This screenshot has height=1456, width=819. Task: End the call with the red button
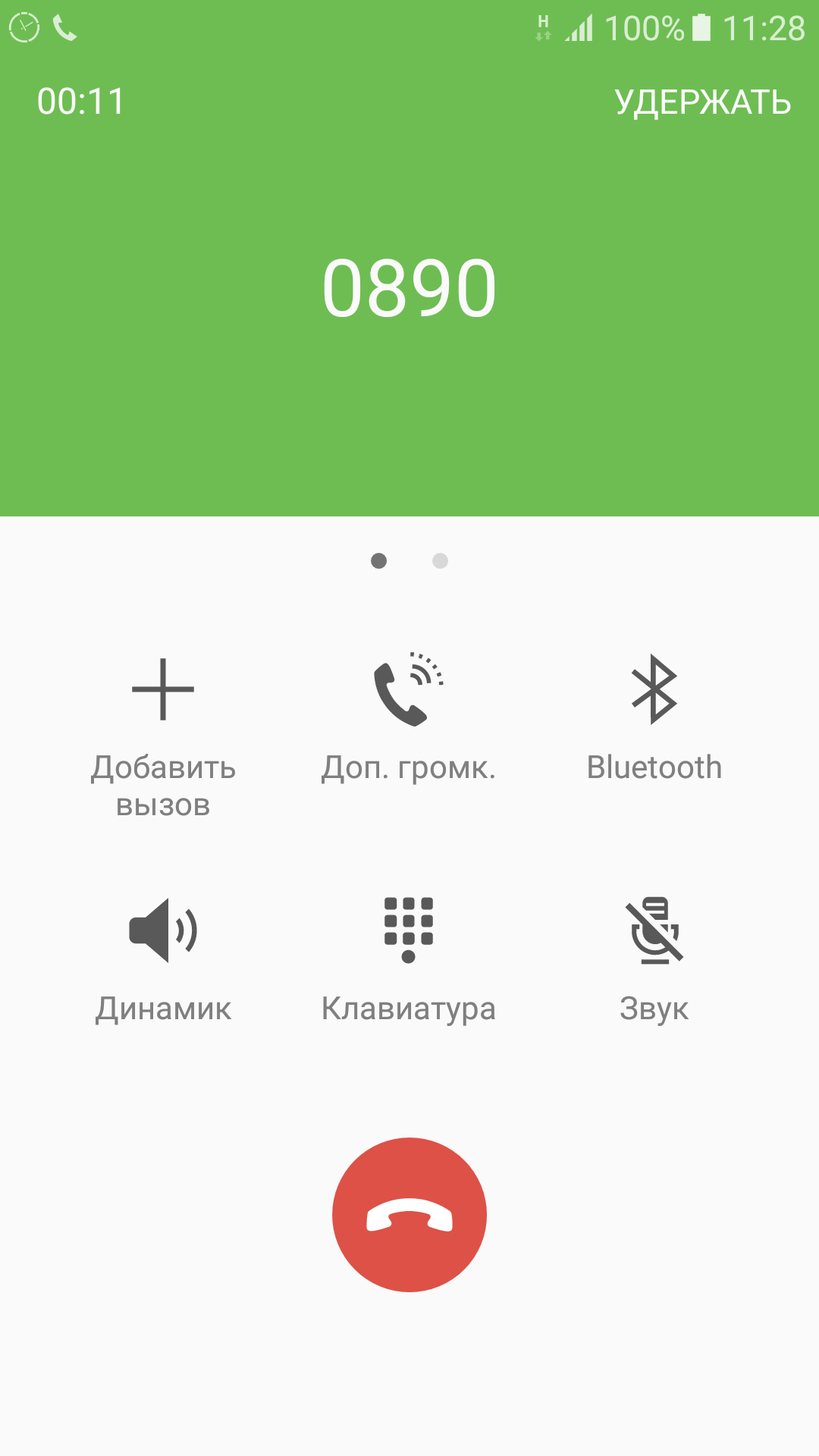[409, 1215]
